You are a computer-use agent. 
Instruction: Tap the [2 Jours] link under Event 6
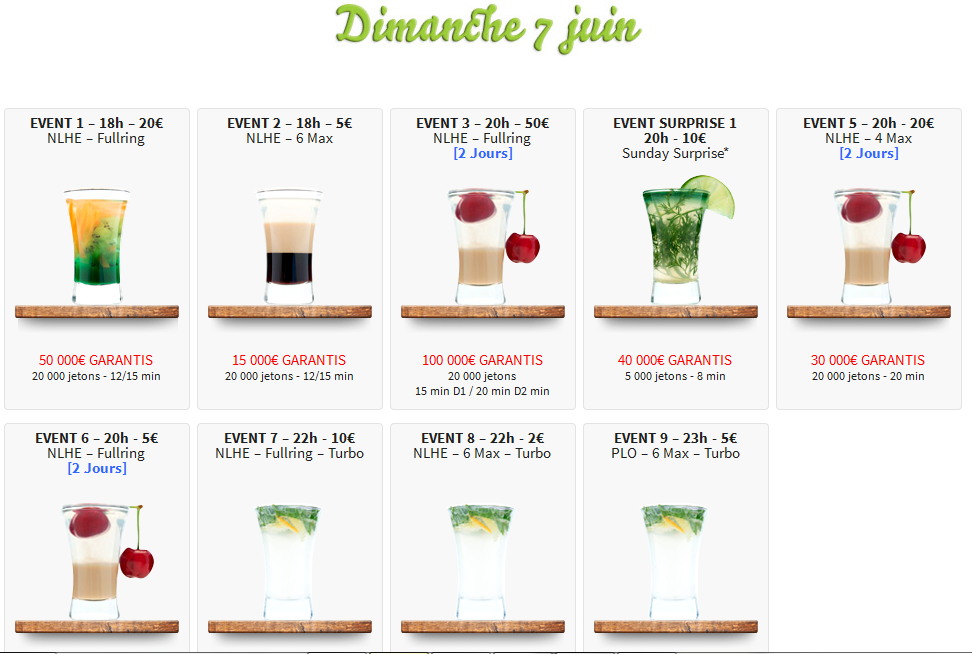click(96, 468)
